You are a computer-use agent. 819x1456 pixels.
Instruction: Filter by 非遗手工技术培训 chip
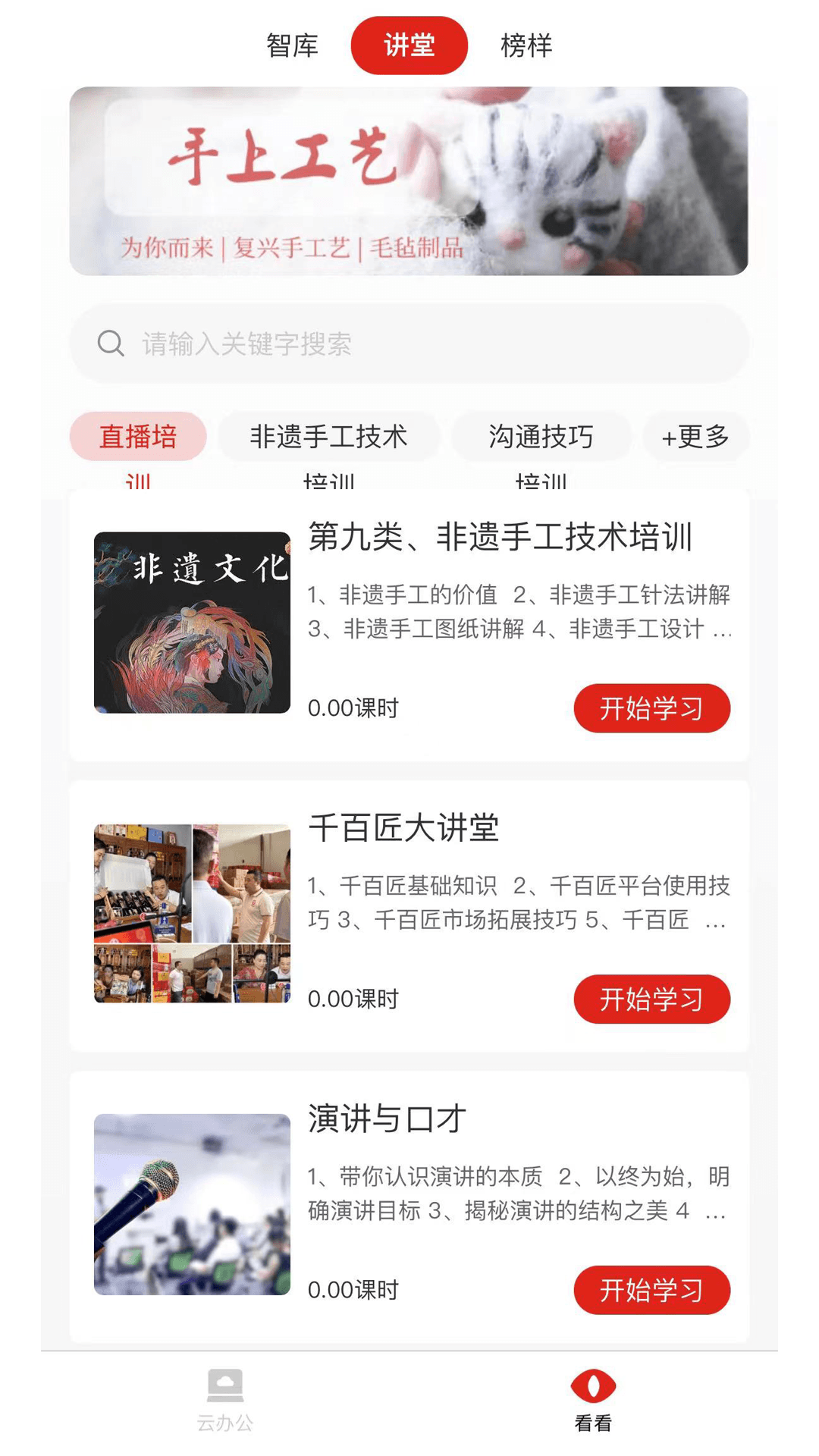coord(328,437)
